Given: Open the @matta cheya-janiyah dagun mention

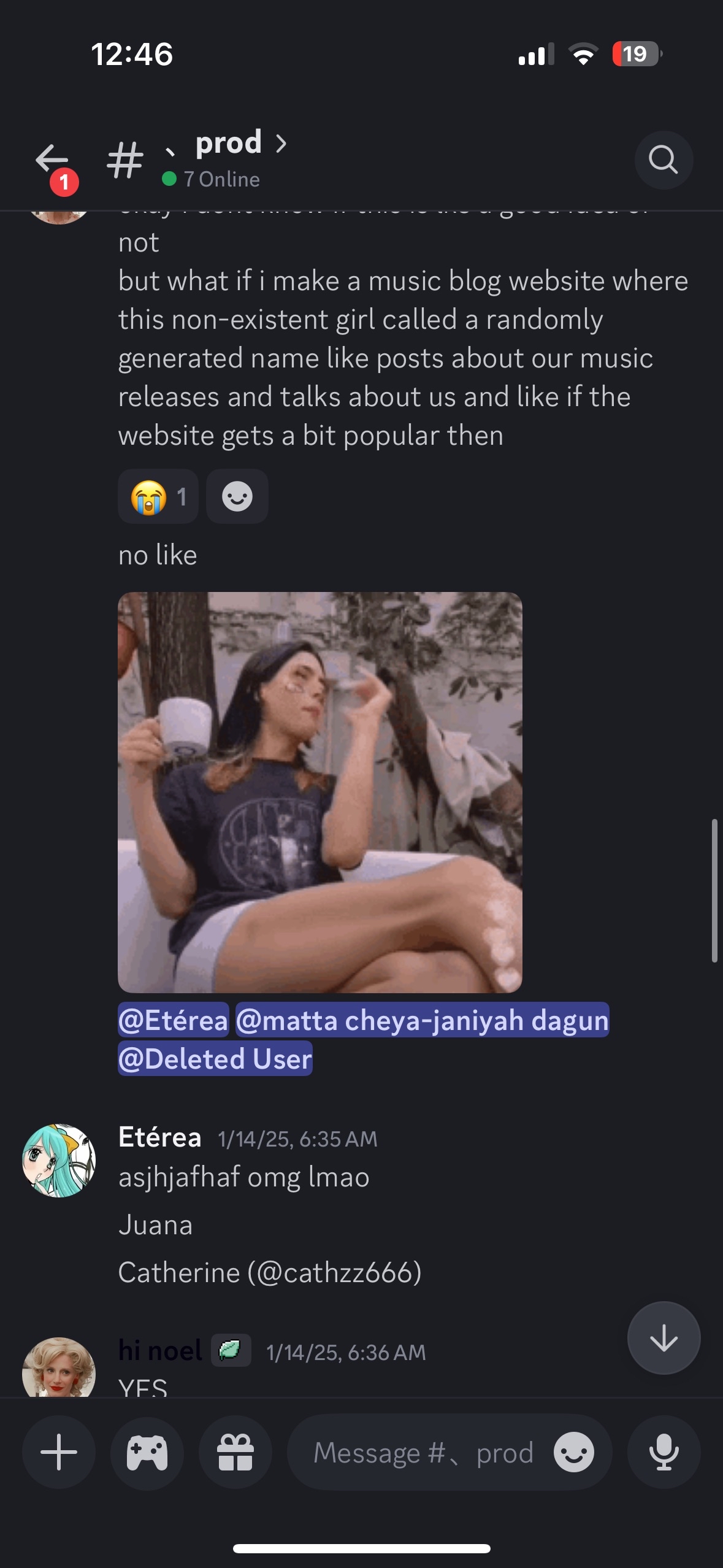Looking at the screenshot, I should point(422,1020).
